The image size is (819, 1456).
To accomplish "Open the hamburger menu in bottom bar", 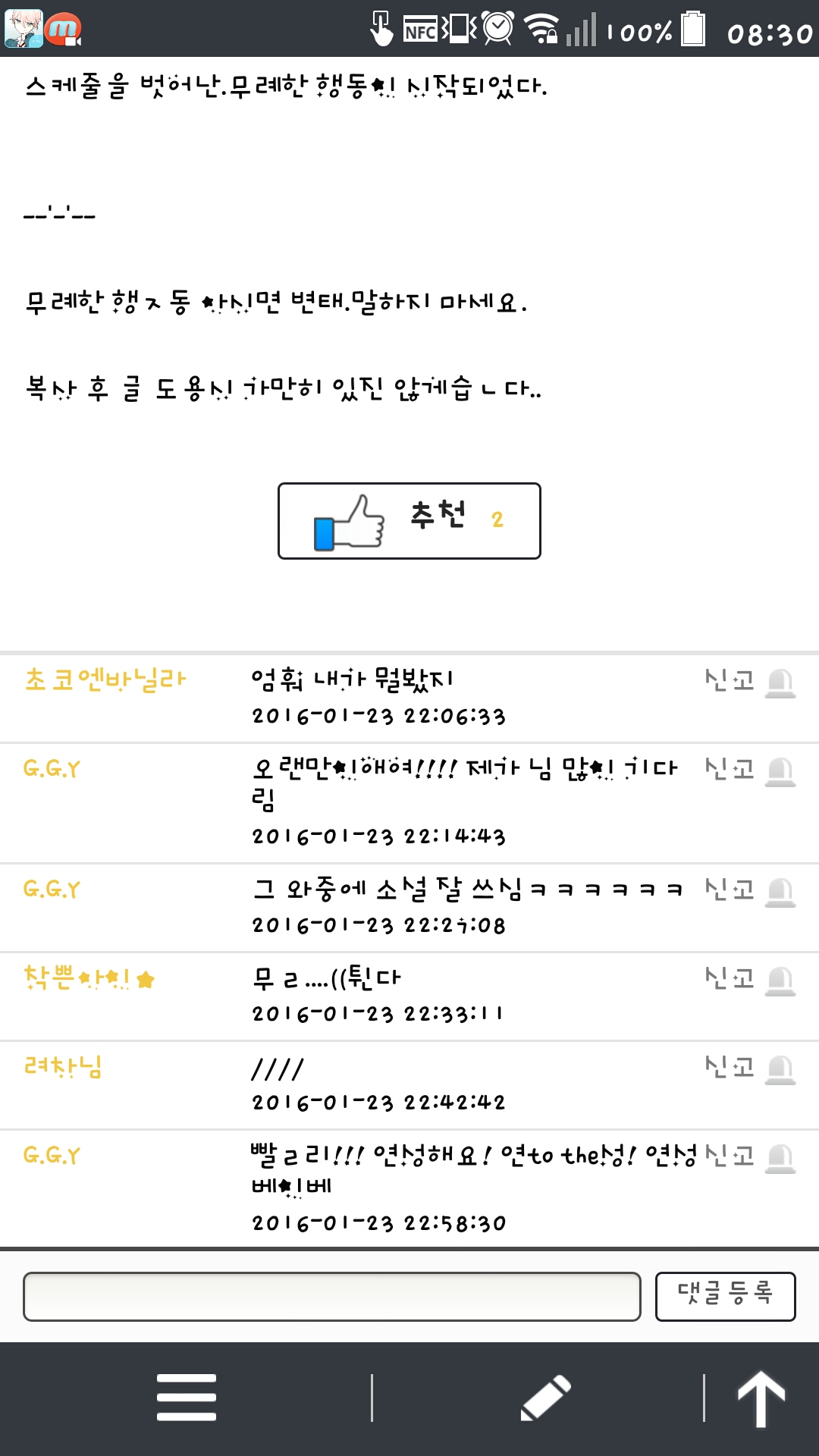I will click(x=187, y=1397).
